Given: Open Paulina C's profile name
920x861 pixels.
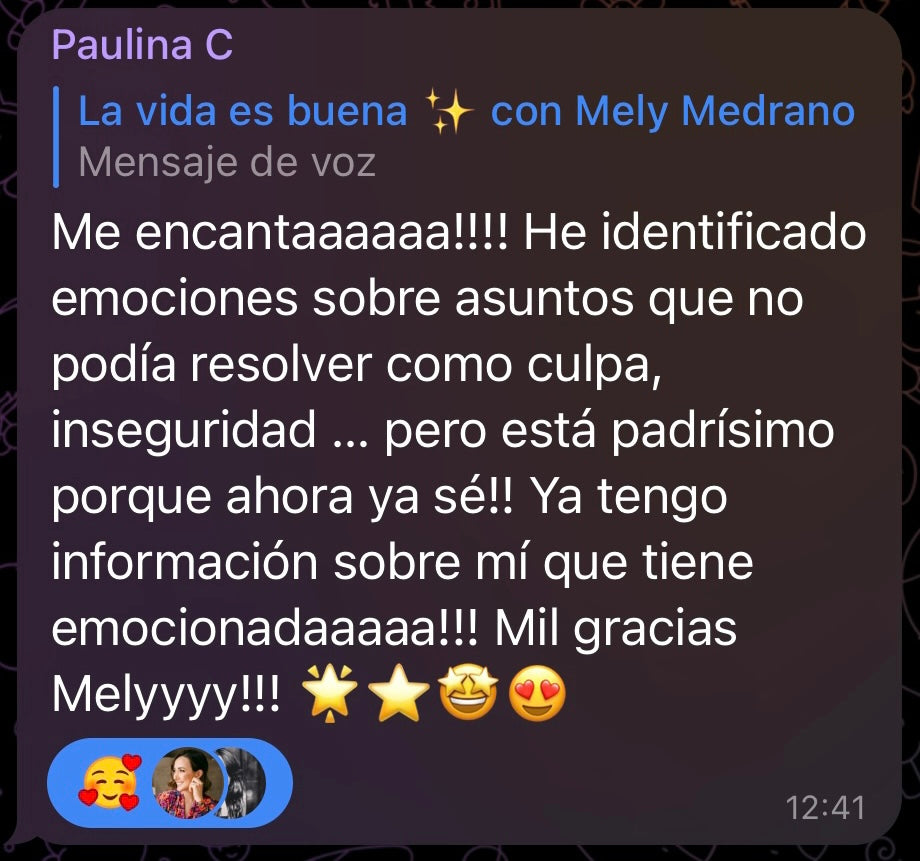Looking at the screenshot, I should 141,45.
